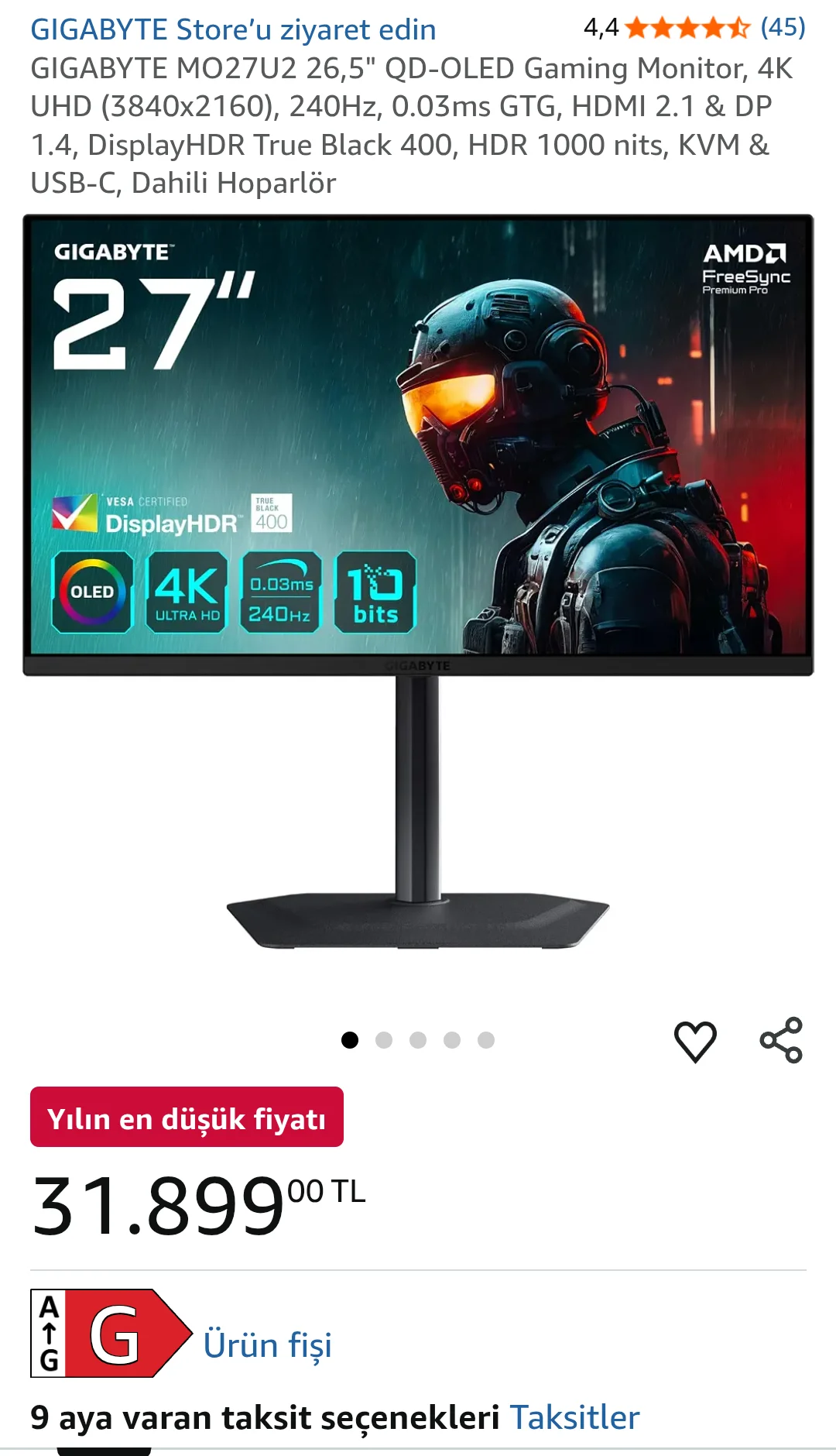836x1456 pixels.
Task: Open the Ürün fişi link
Action: (267, 1344)
